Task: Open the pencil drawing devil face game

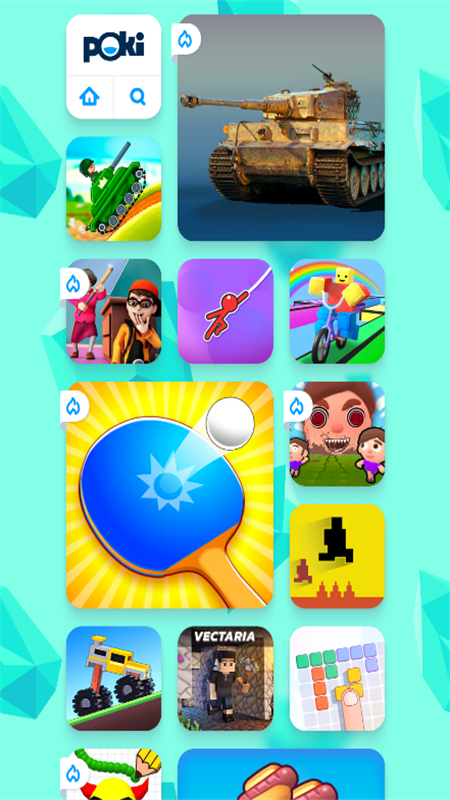Action: tap(114, 774)
